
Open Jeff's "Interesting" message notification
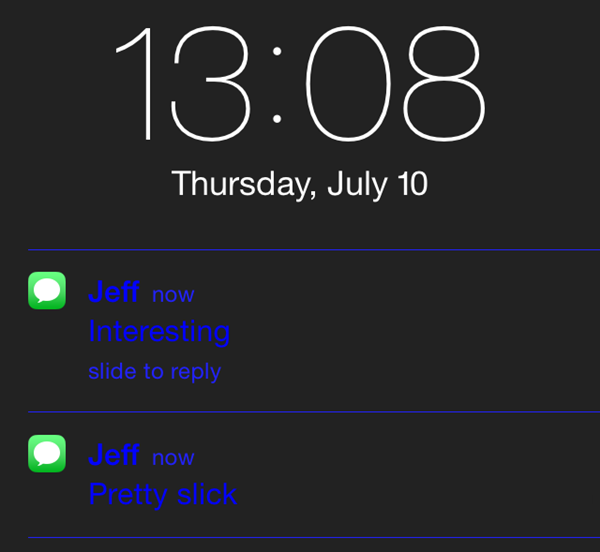160,331
